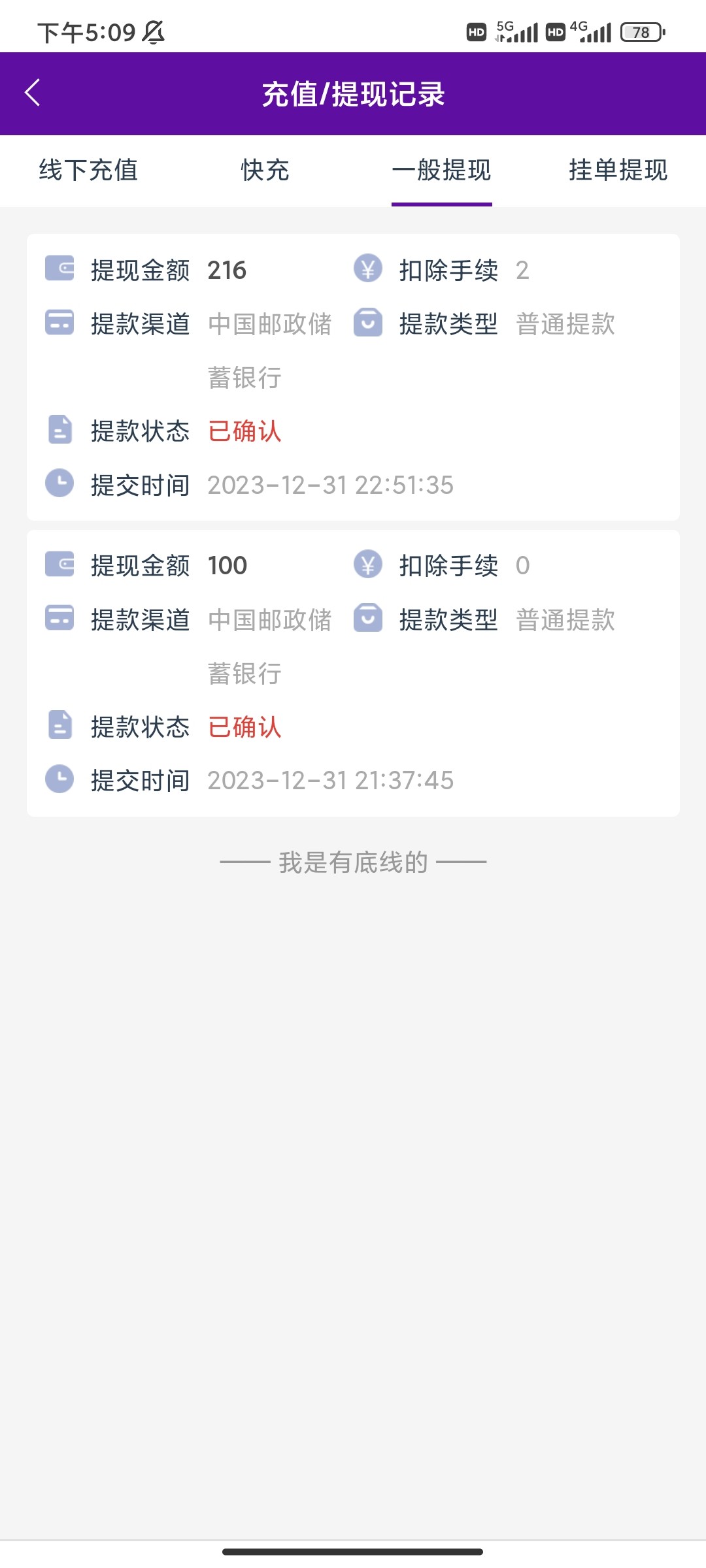
Task: Switch to the 线下充值 tab
Action: [88, 171]
